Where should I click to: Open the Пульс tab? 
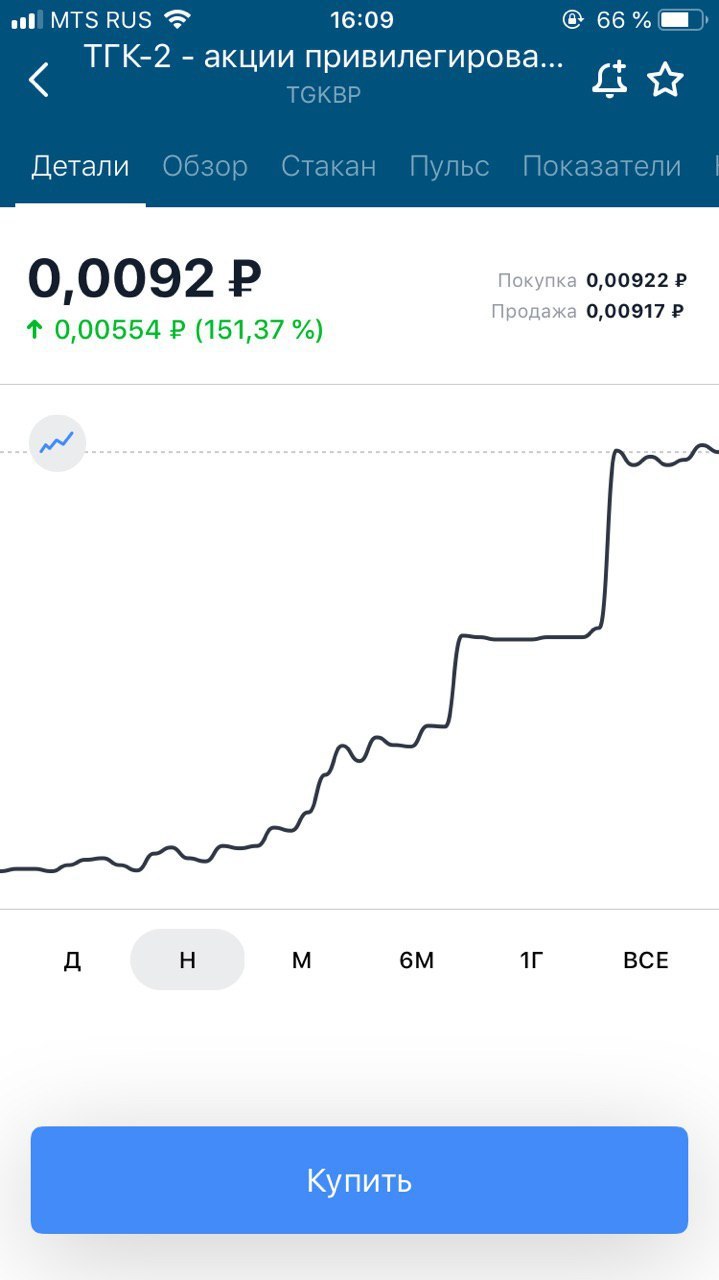[449, 166]
